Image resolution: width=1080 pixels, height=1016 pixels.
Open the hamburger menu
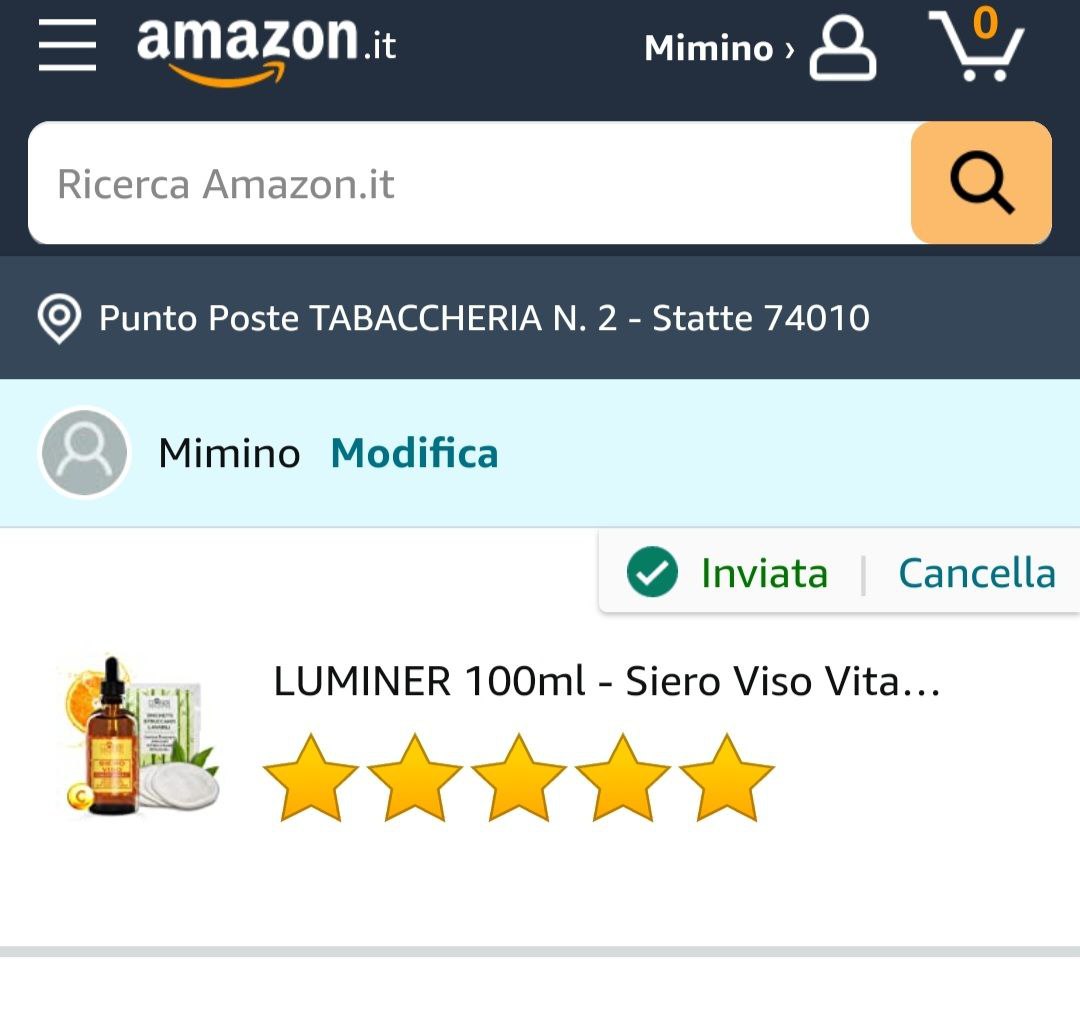(x=67, y=47)
